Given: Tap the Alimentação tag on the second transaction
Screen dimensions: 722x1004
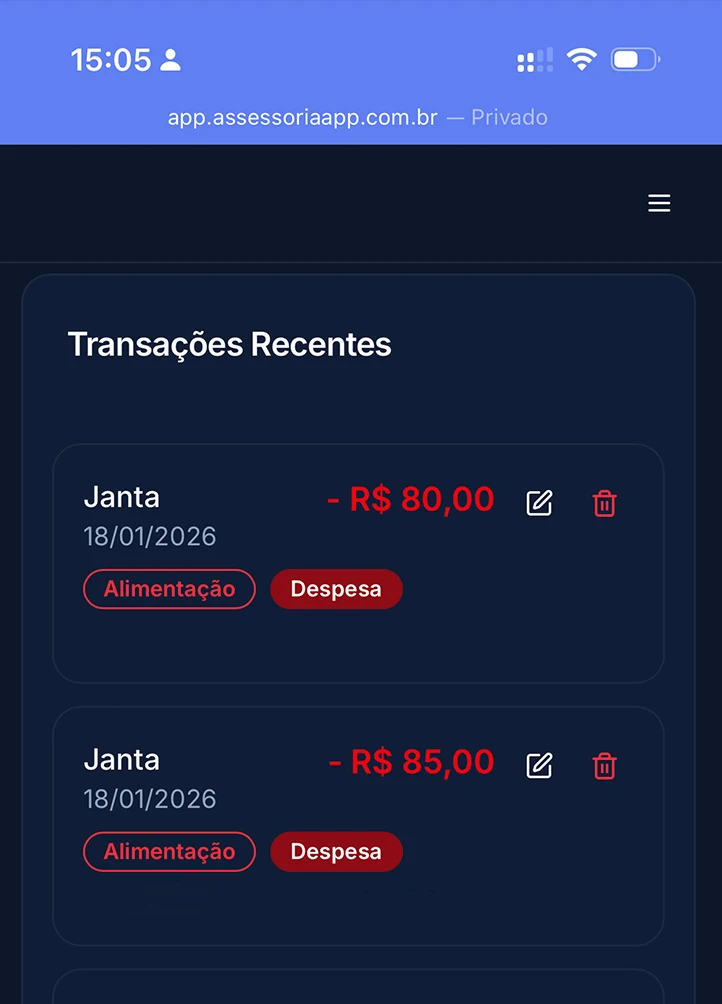Looking at the screenshot, I should pos(169,851).
